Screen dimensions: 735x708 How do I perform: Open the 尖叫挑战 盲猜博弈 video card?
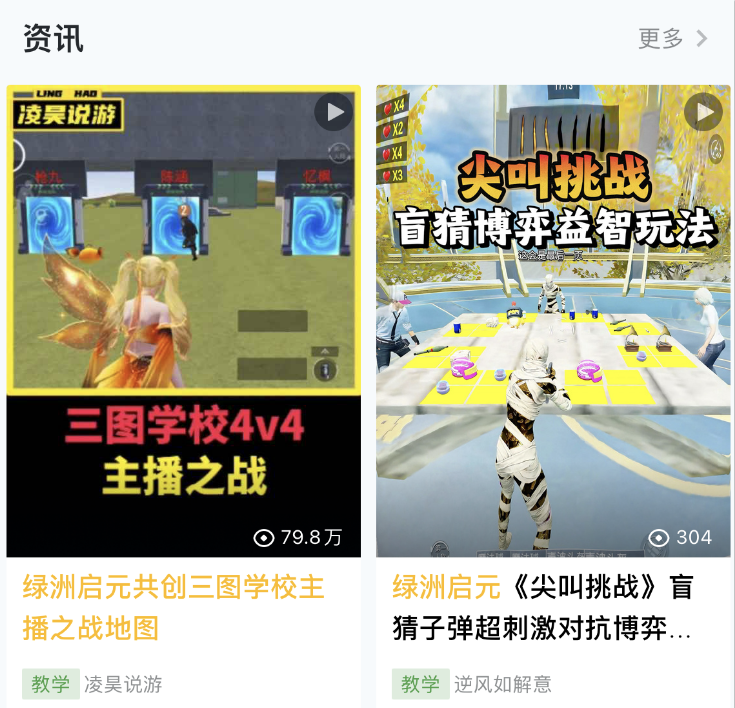click(x=553, y=320)
